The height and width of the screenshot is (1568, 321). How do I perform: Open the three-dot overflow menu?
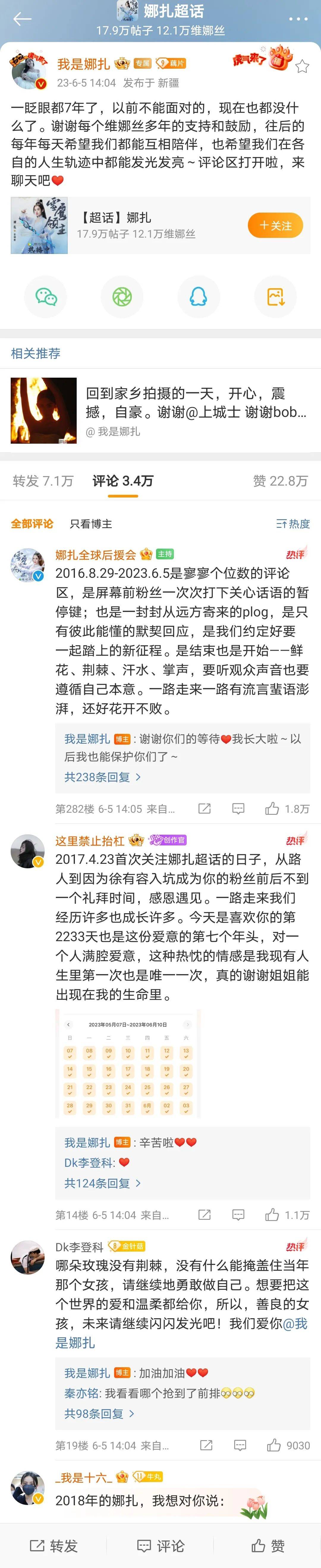(x=298, y=20)
